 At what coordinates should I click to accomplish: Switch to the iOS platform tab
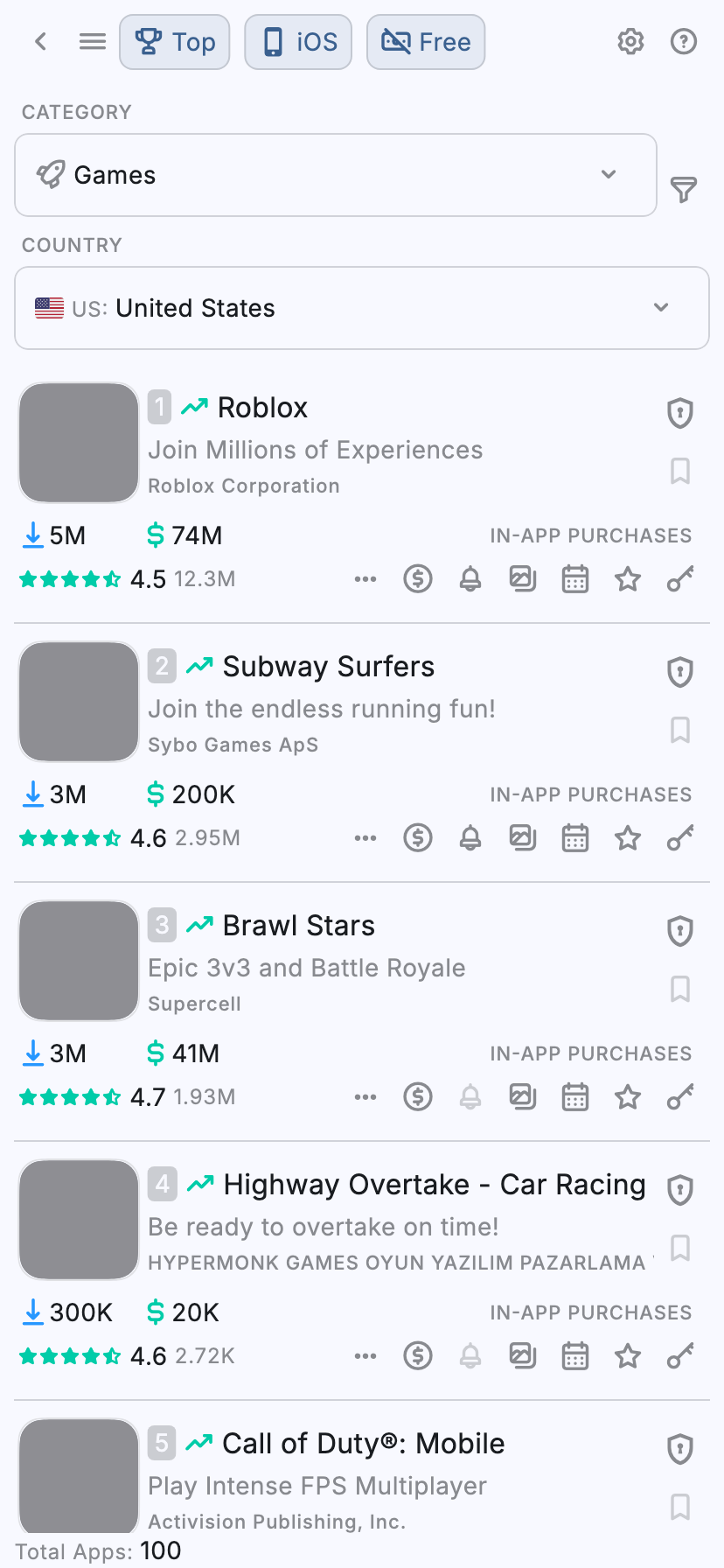pos(298,41)
